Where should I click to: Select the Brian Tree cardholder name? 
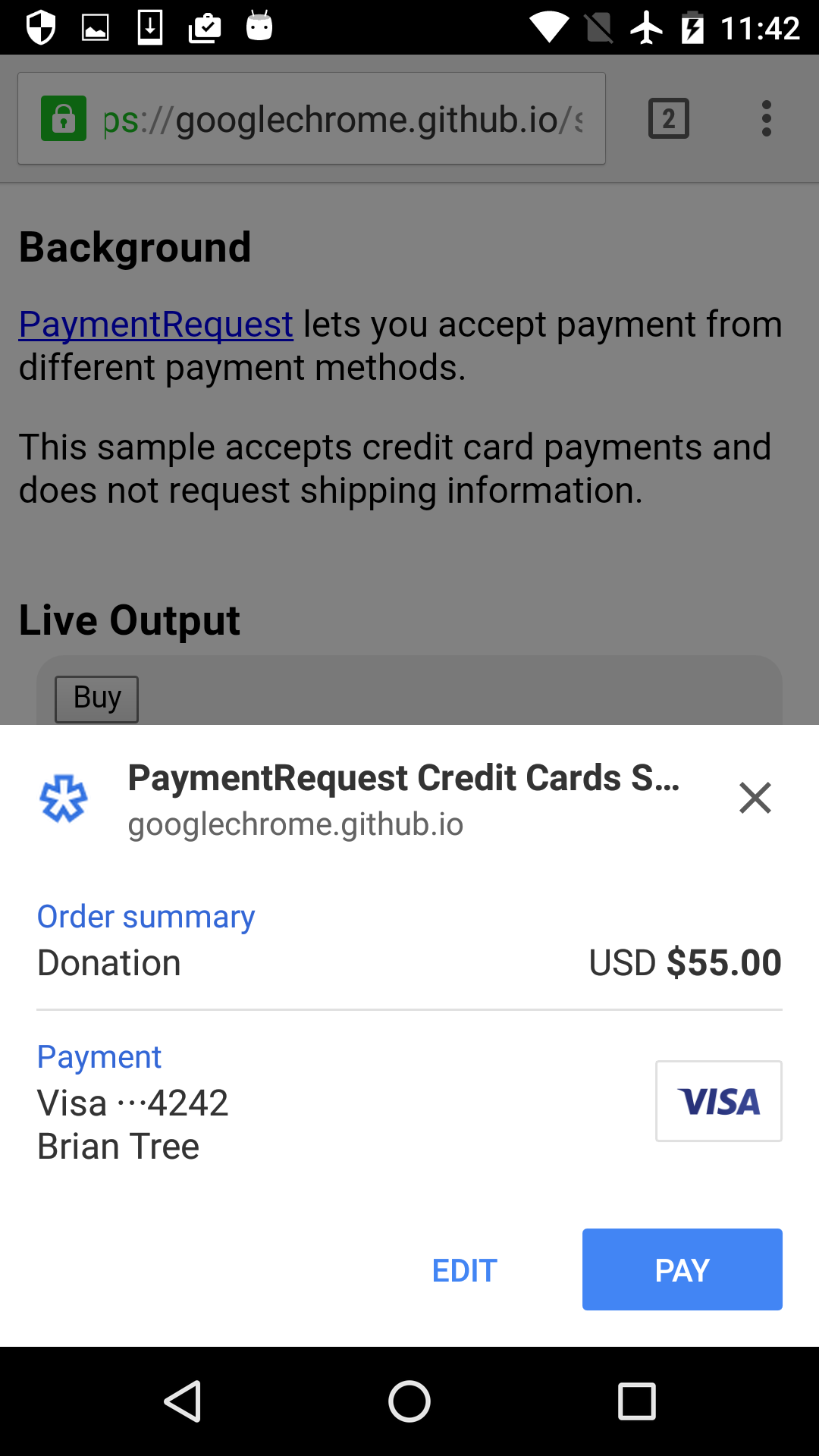tap(118, 1146)
